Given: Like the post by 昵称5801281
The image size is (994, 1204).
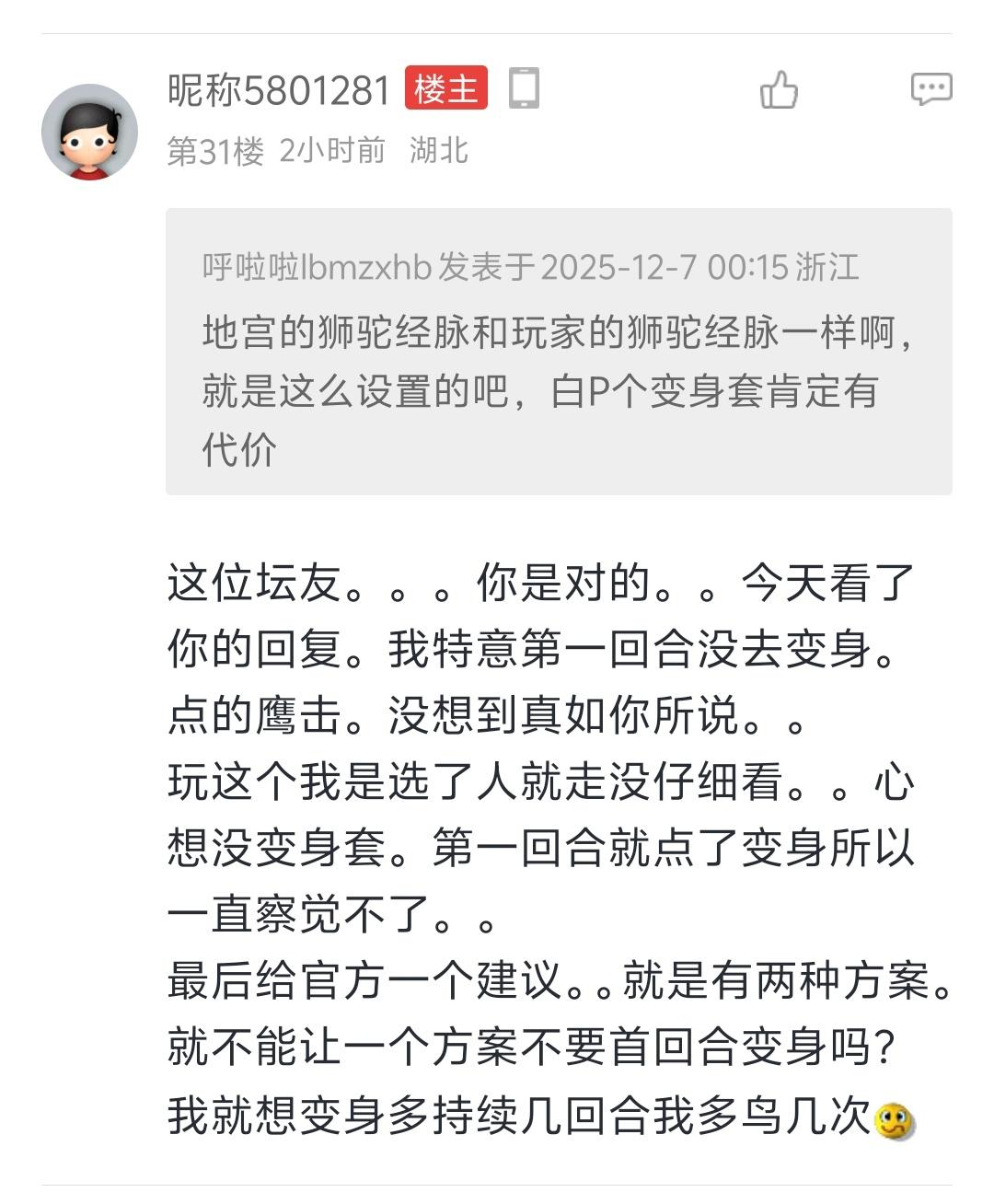Looking at the screenshot, I should (779, 90).
